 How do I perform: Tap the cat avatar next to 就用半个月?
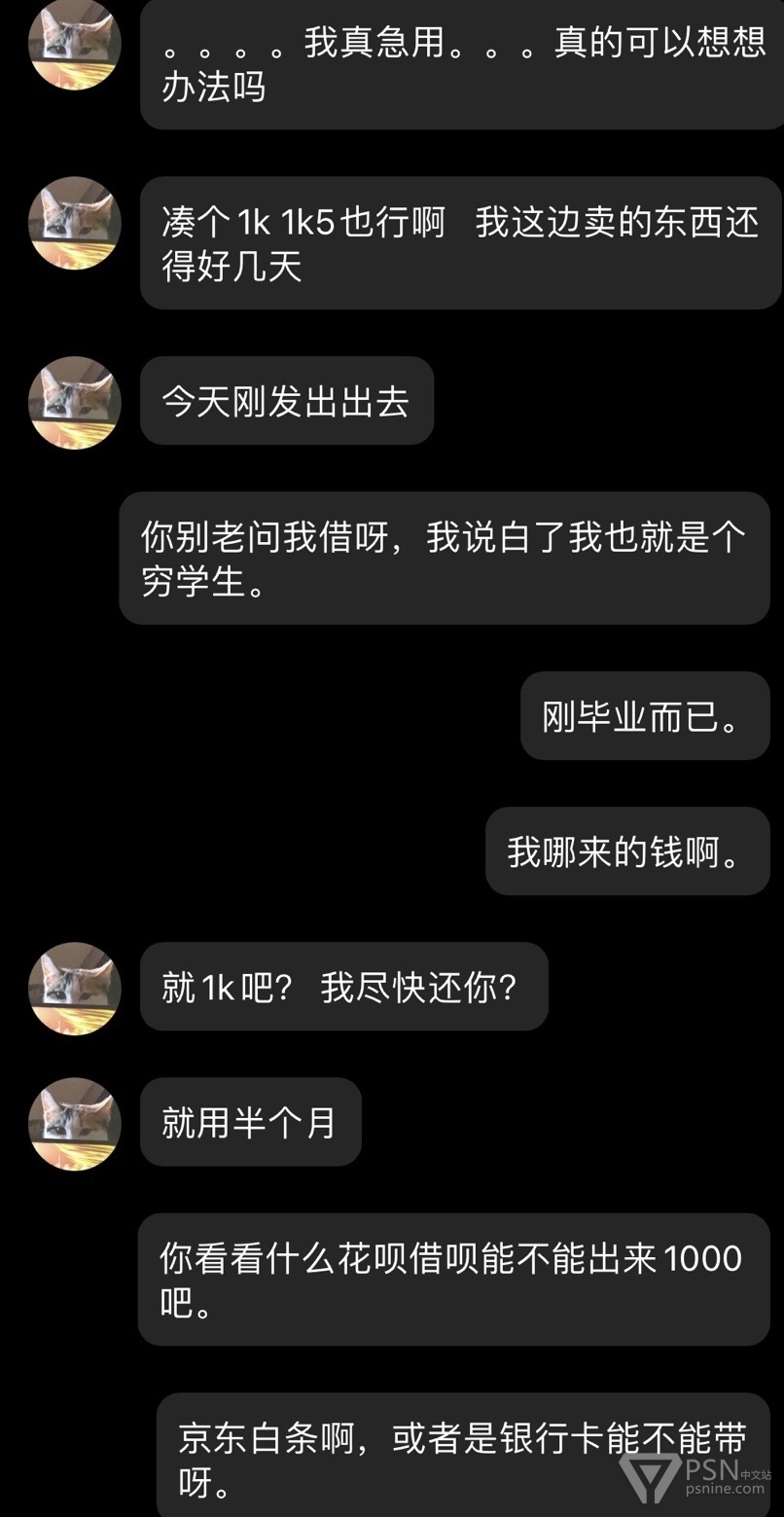tap(75, 1124)
